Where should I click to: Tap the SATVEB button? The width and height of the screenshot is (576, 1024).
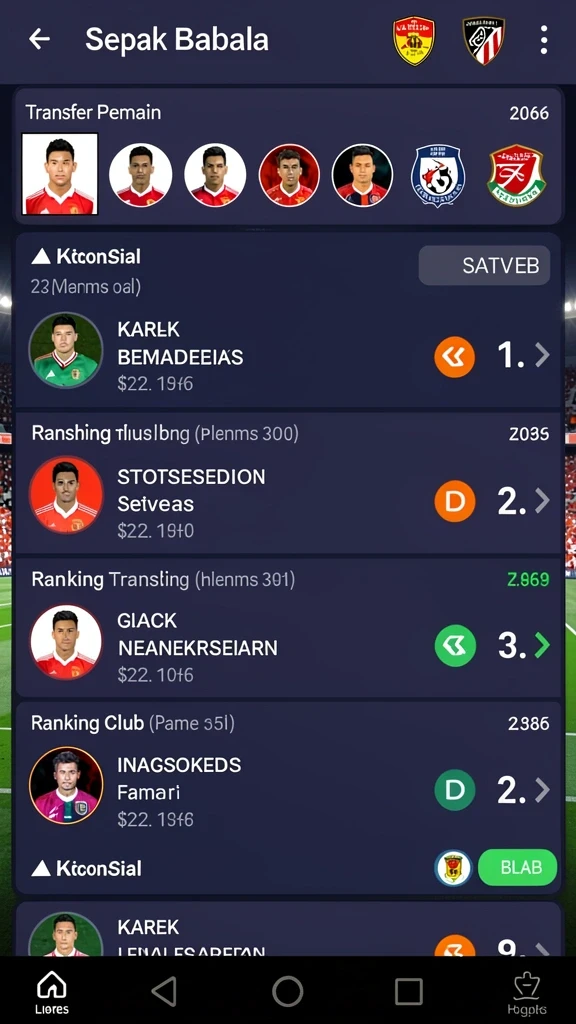485,266
